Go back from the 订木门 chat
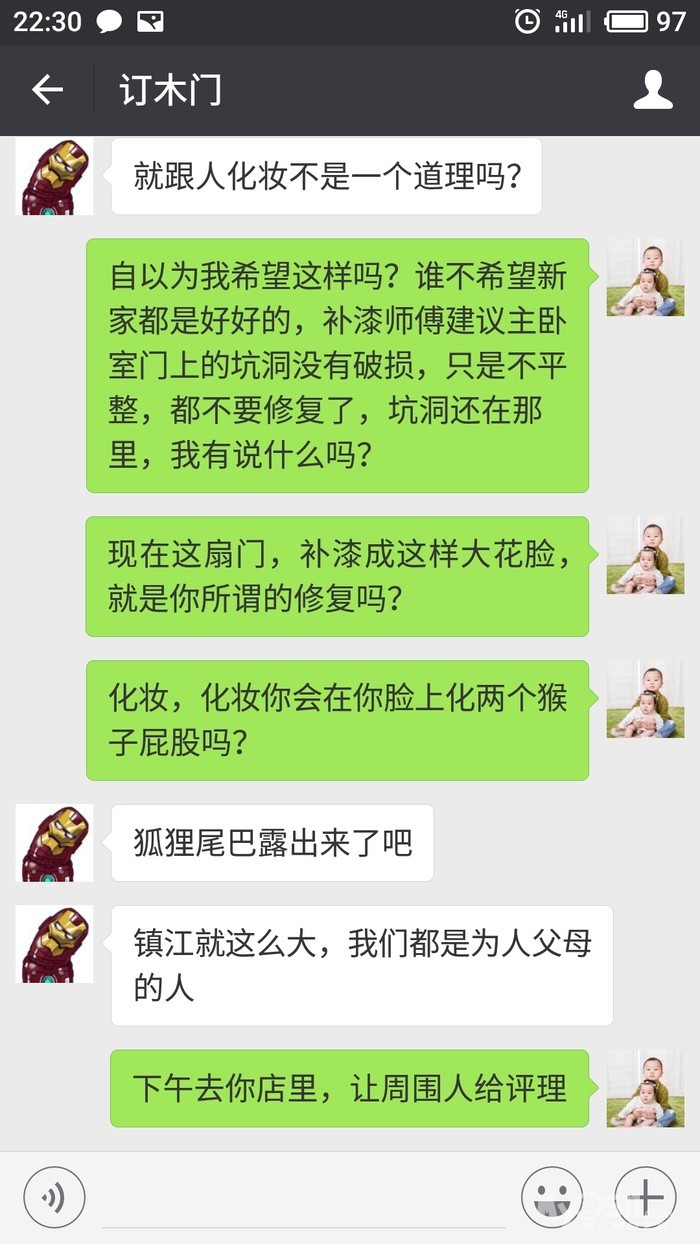The height and width of the screenshot is (1244, 700). coord(47,90)
